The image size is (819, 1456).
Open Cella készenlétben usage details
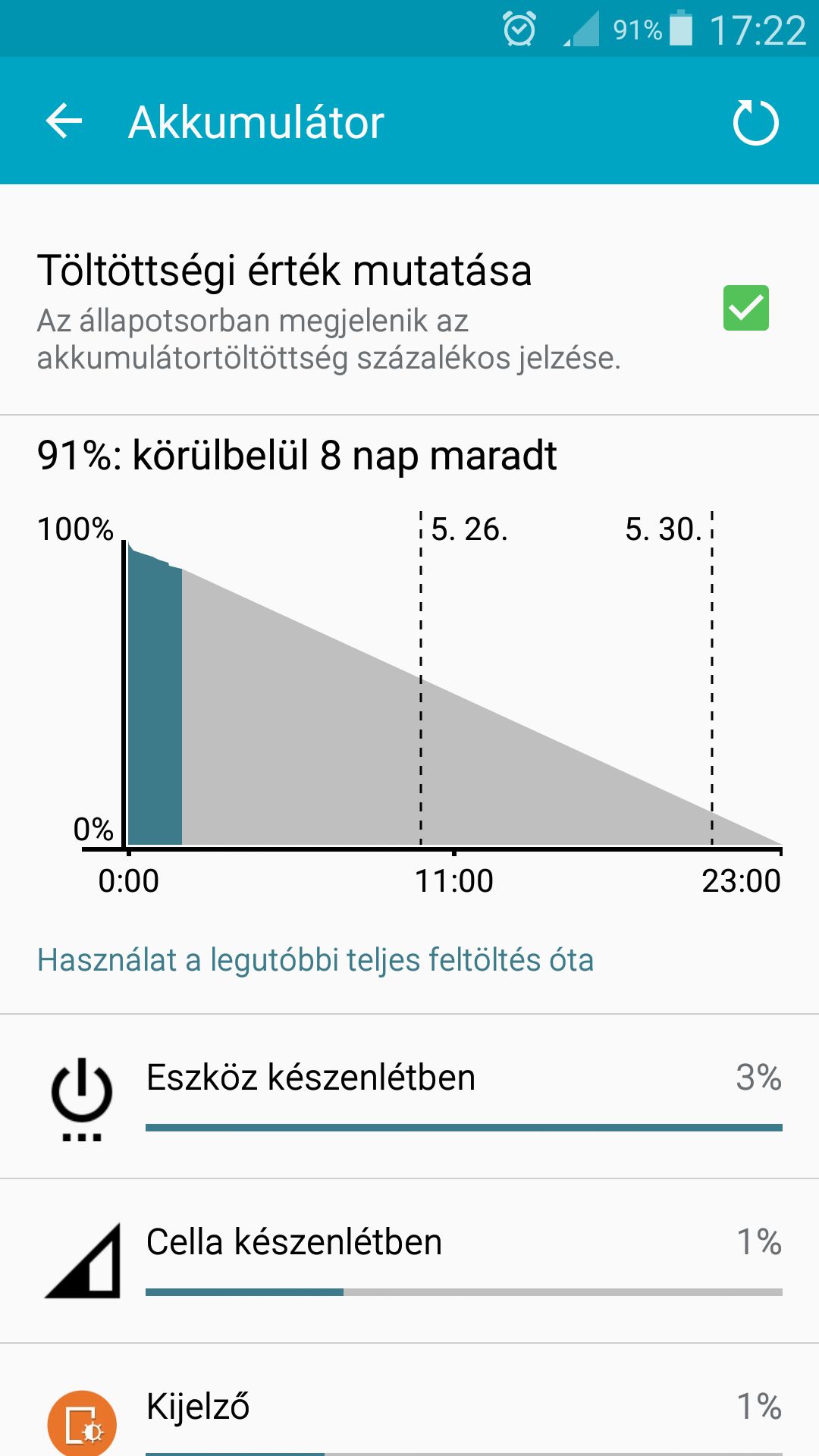[409, 1261]
